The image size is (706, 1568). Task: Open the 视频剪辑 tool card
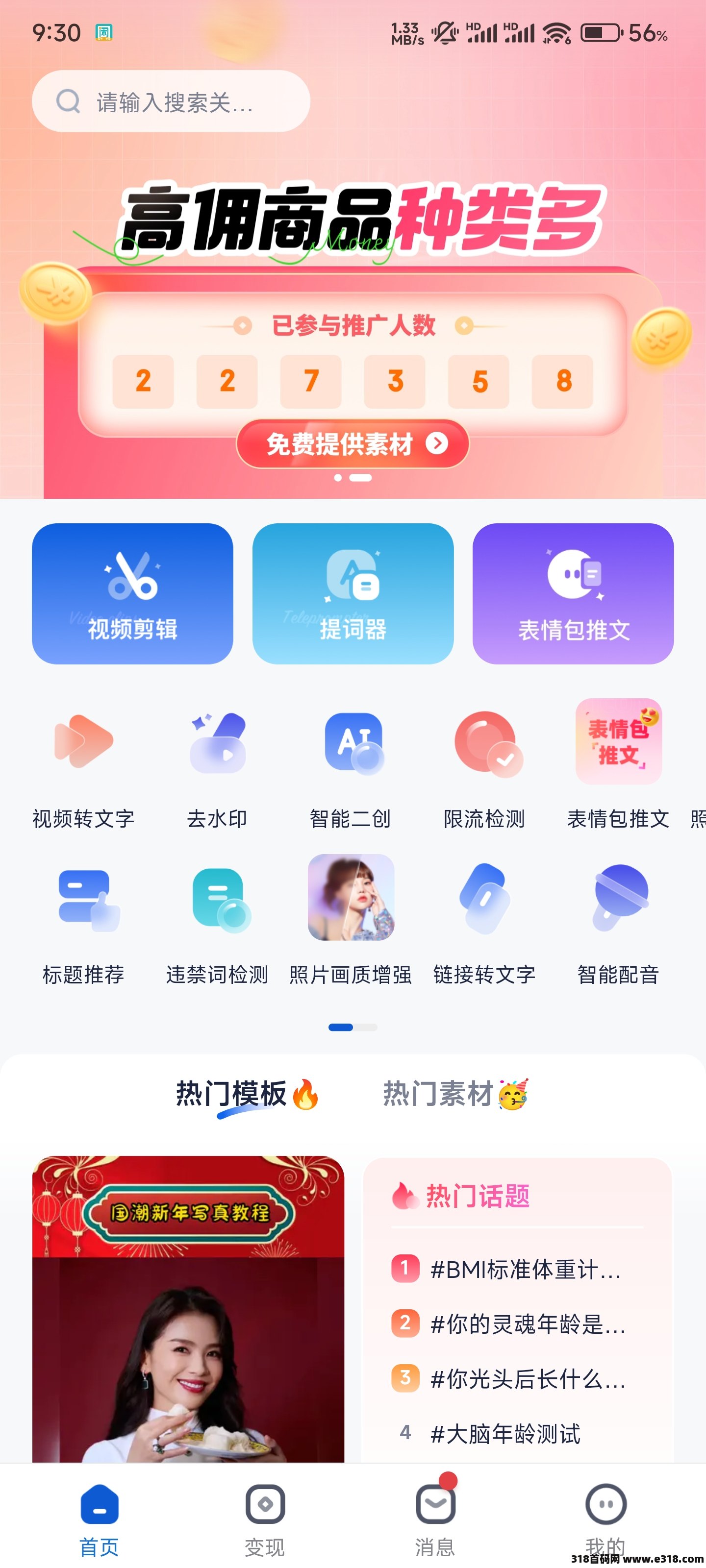coord(132,593)
